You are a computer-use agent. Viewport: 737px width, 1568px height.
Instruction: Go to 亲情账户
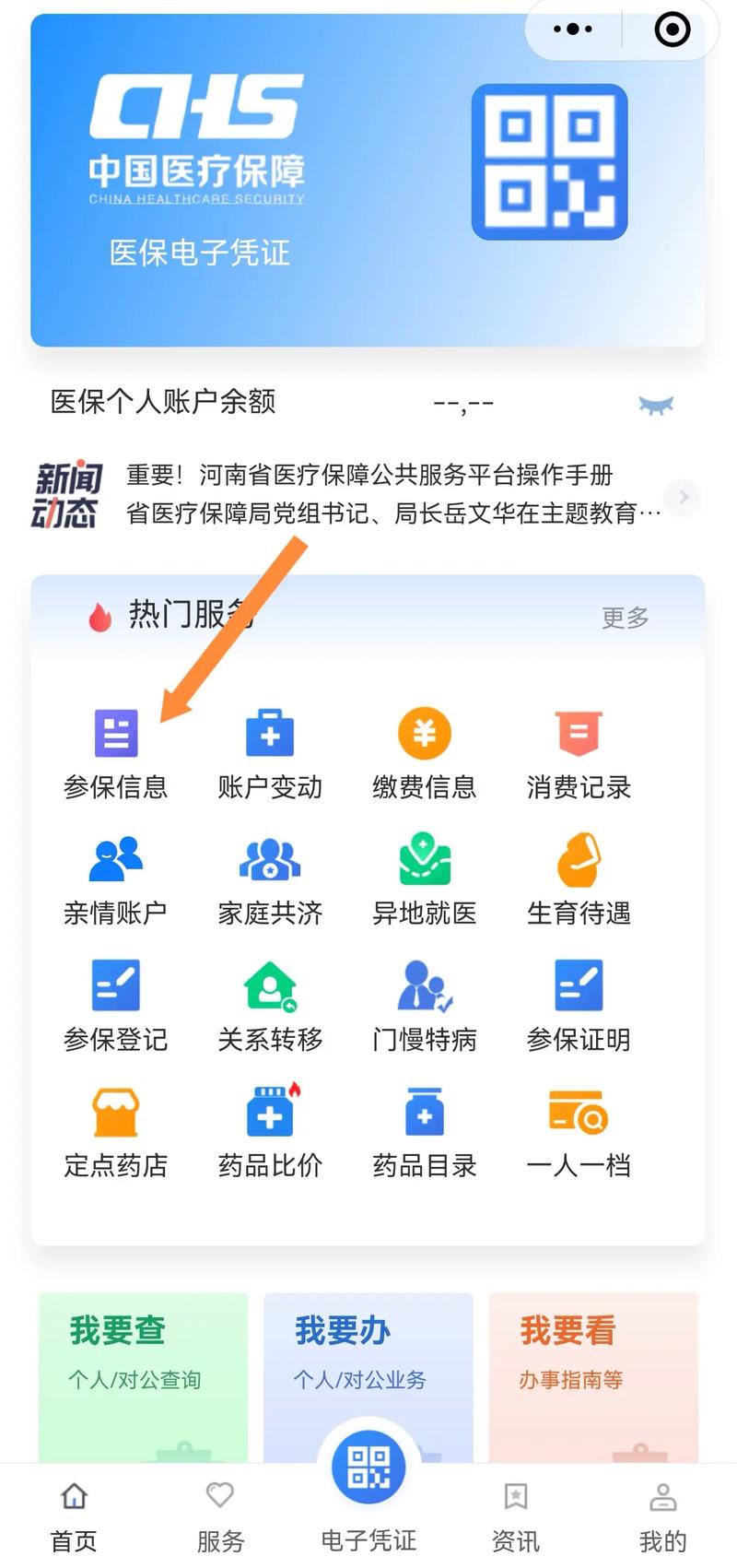pos(116,878)
